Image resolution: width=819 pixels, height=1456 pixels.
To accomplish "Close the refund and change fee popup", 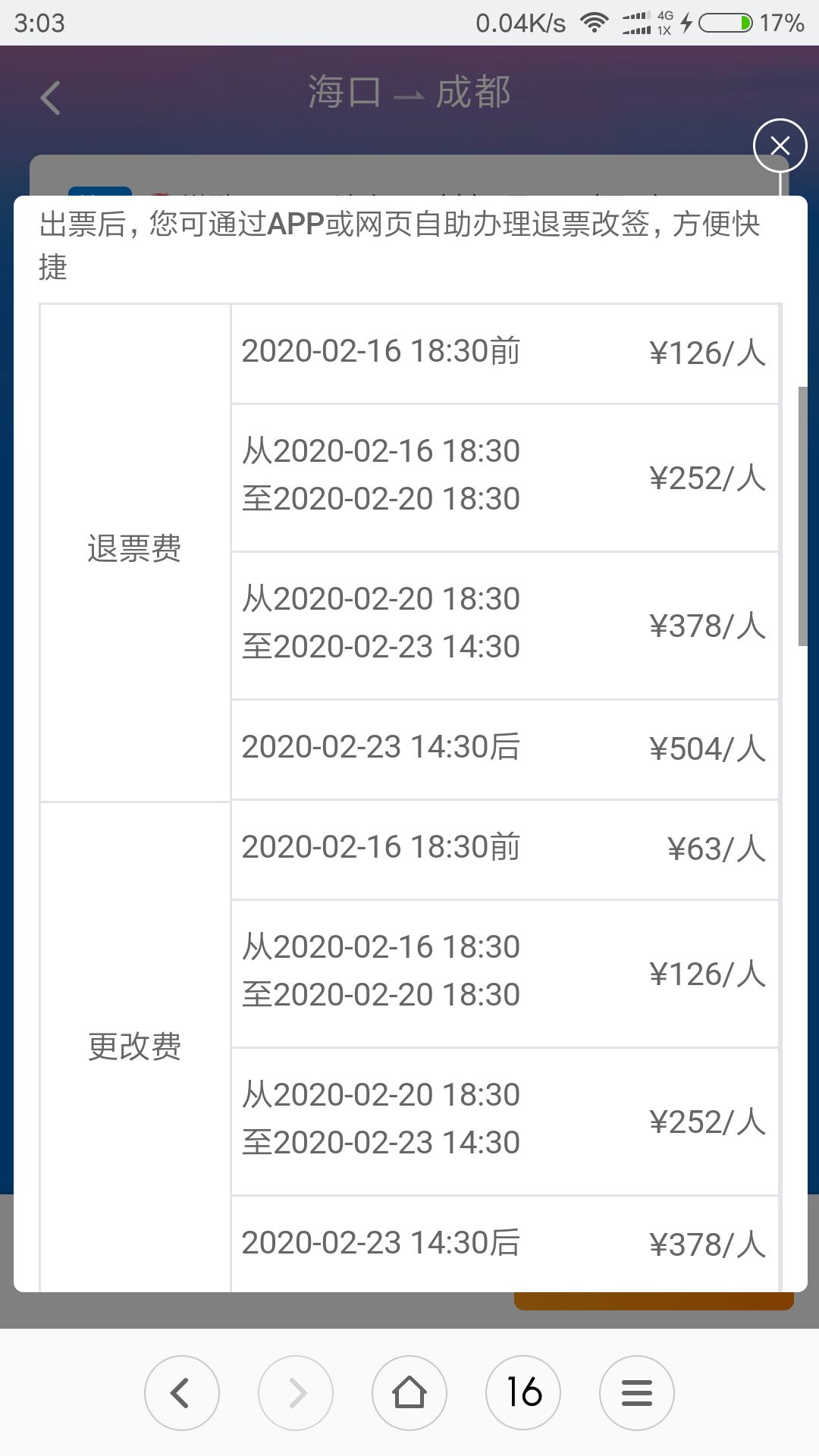I will coord(780,146).
